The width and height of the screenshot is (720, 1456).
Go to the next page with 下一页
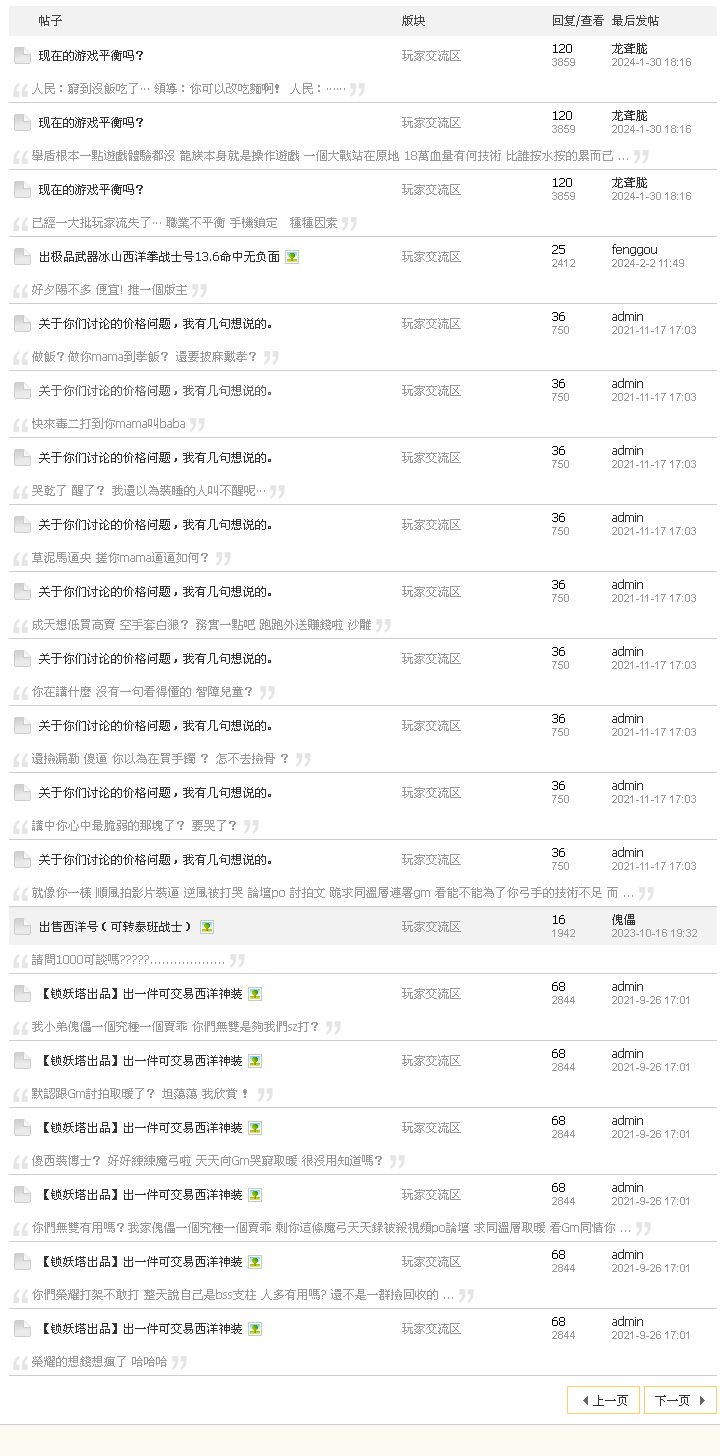tap(680, 1400)
